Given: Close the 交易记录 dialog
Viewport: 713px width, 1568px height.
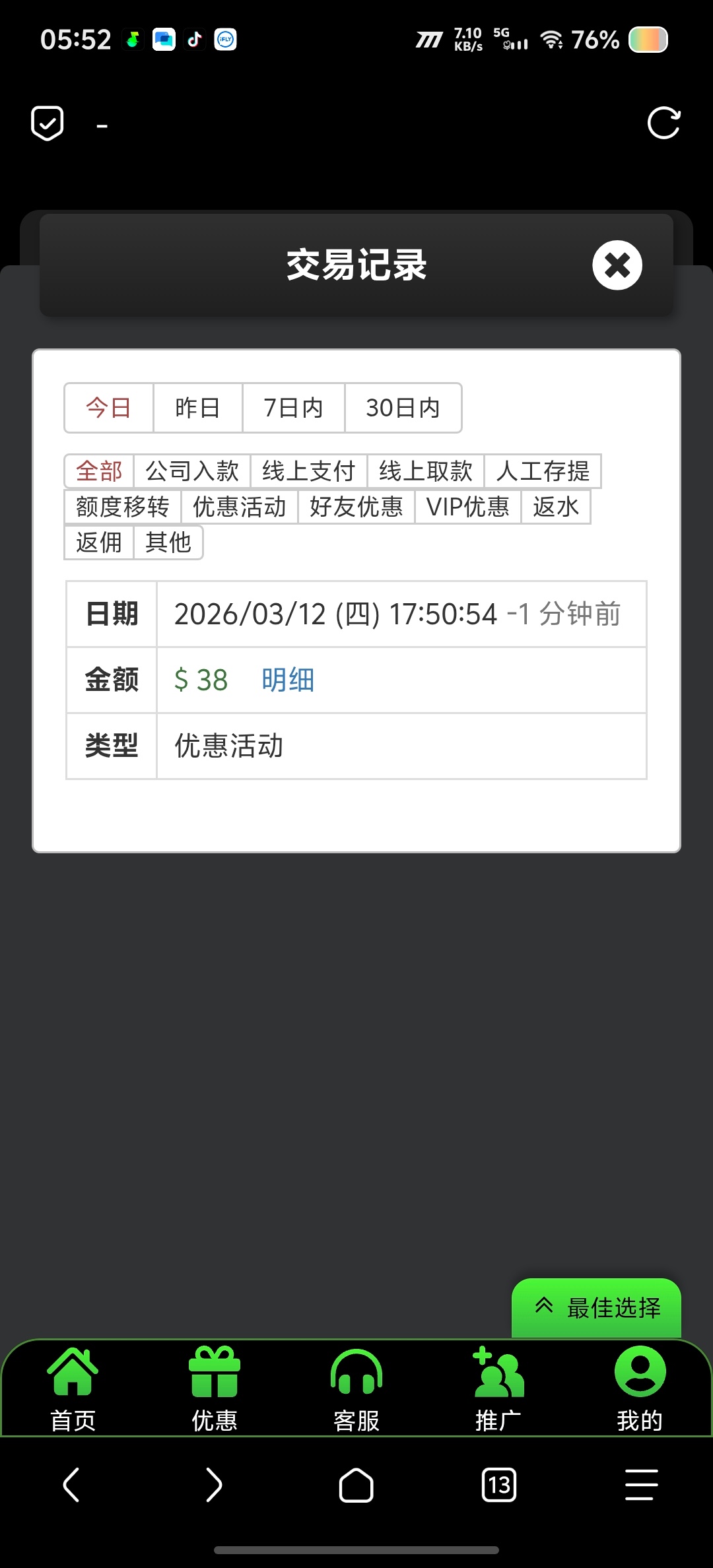Looking at the screenshot, I should (x=617, y=265).
